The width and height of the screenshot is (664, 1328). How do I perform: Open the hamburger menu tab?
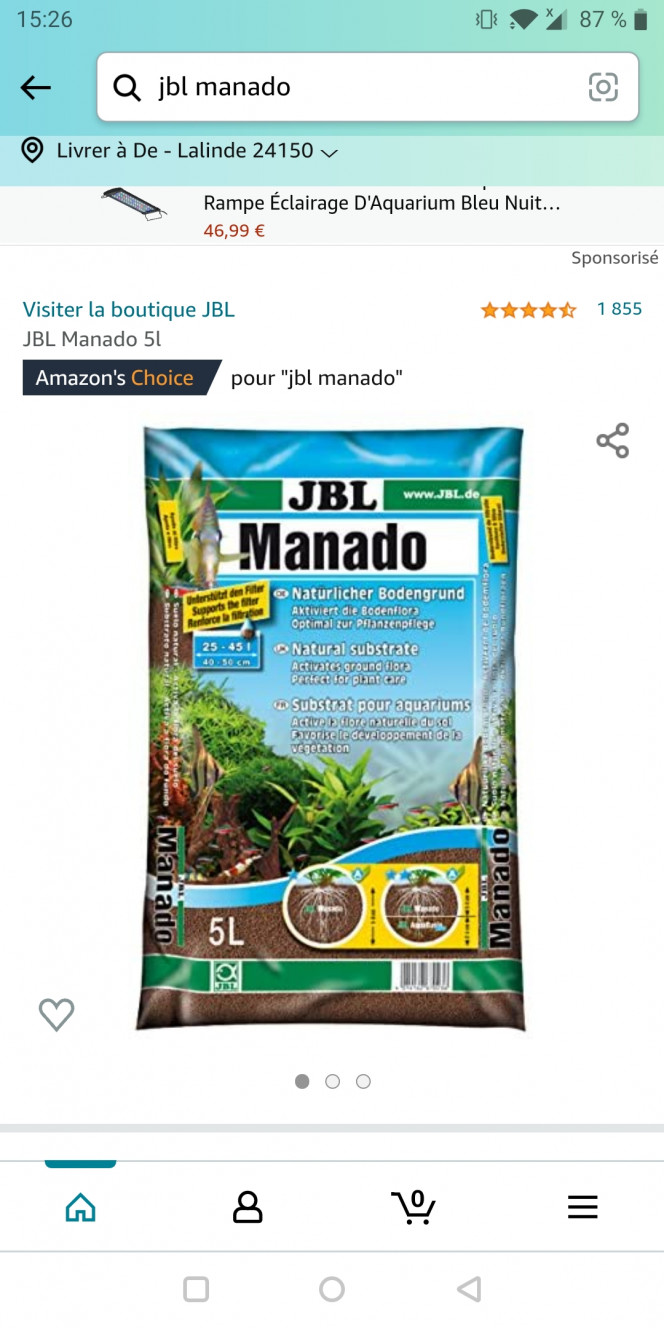click(582, 1207)
